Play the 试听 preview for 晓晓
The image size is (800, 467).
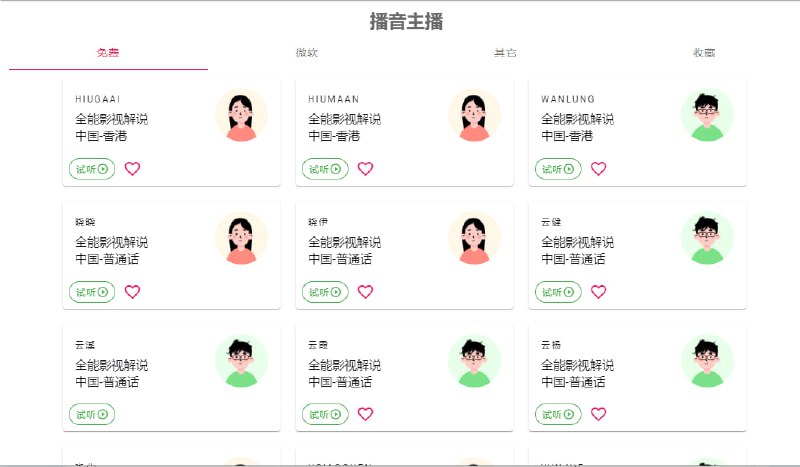click(91, 292)
